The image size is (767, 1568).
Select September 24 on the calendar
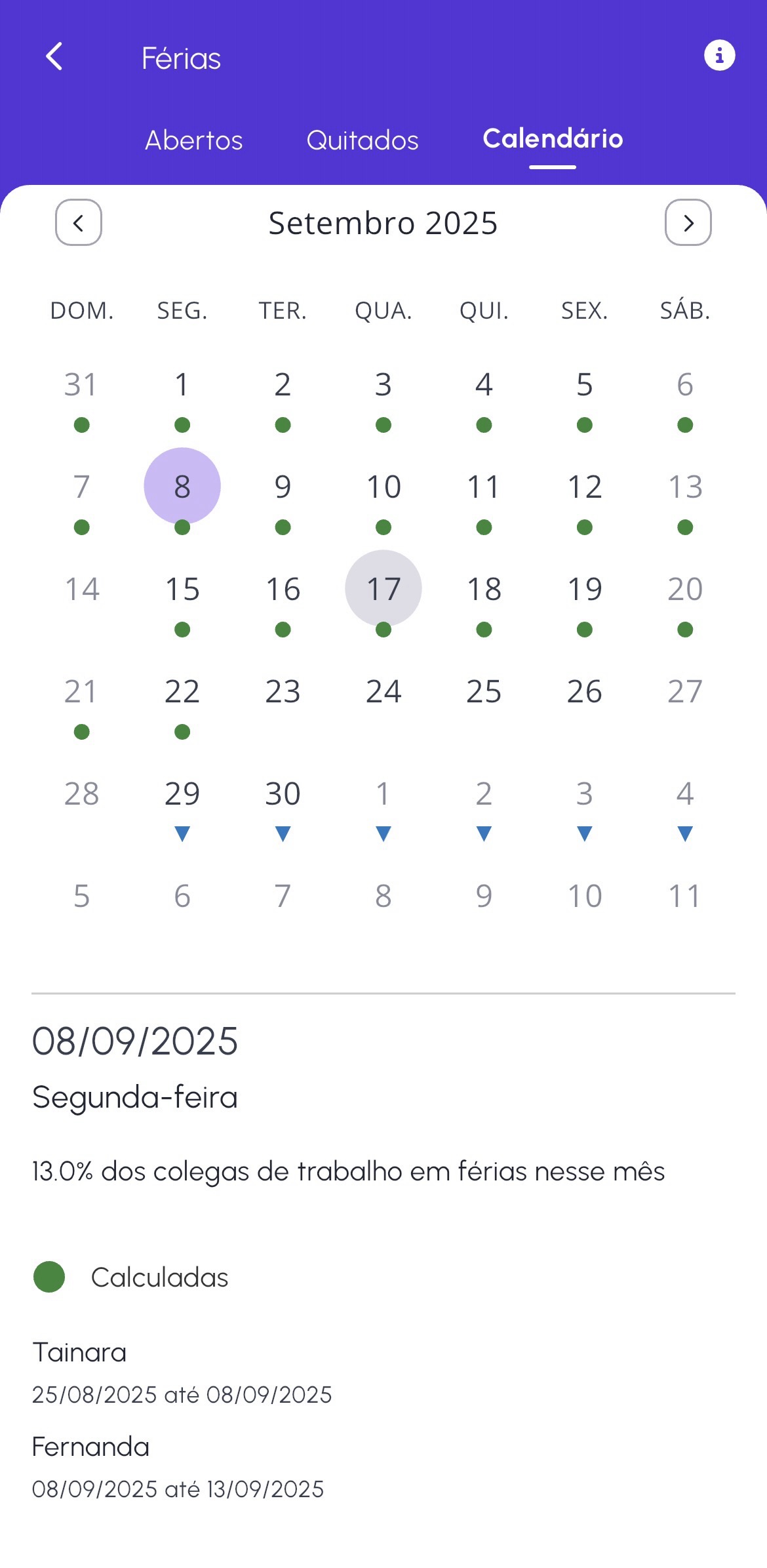click(x=383, y=691)
